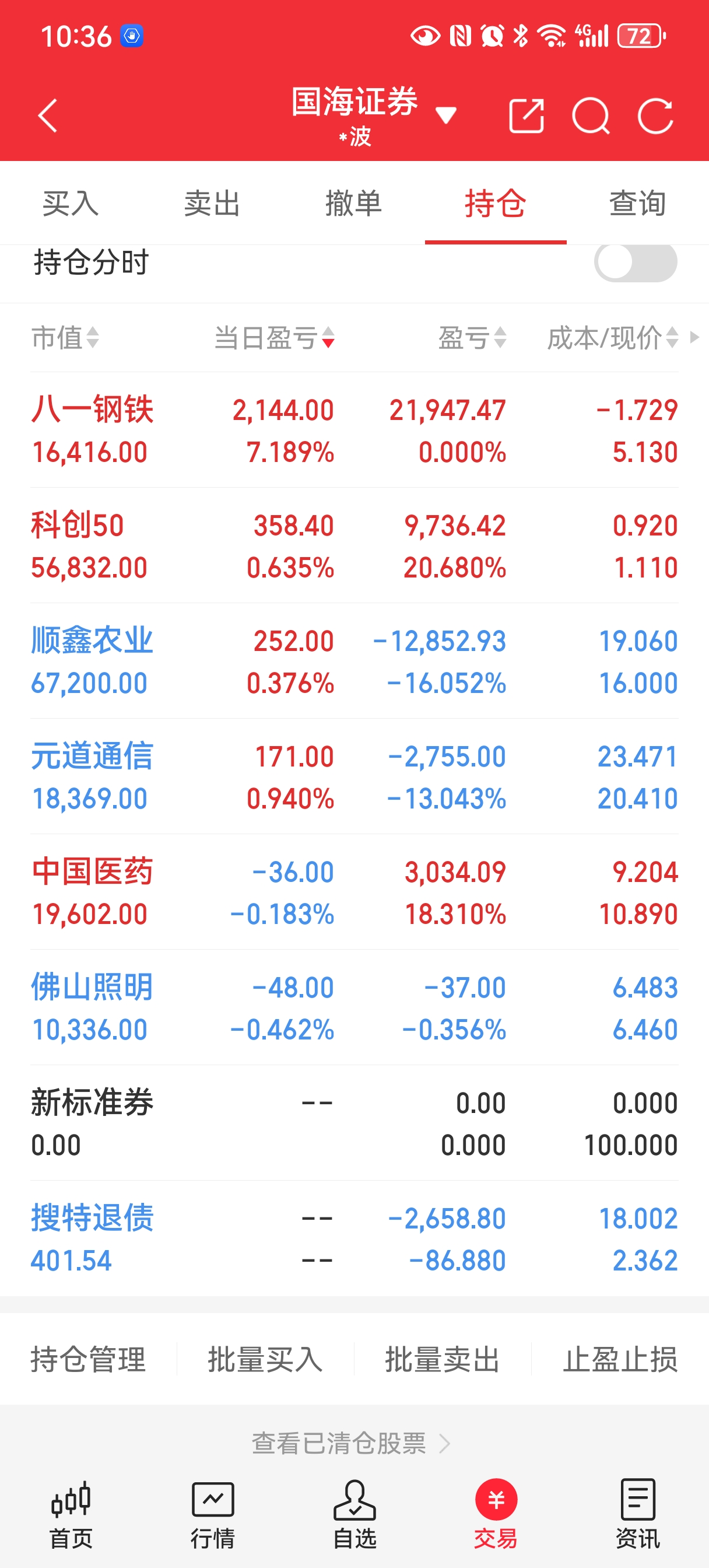
Task: Open the search magnifier icon
Action: click(590, 116)
